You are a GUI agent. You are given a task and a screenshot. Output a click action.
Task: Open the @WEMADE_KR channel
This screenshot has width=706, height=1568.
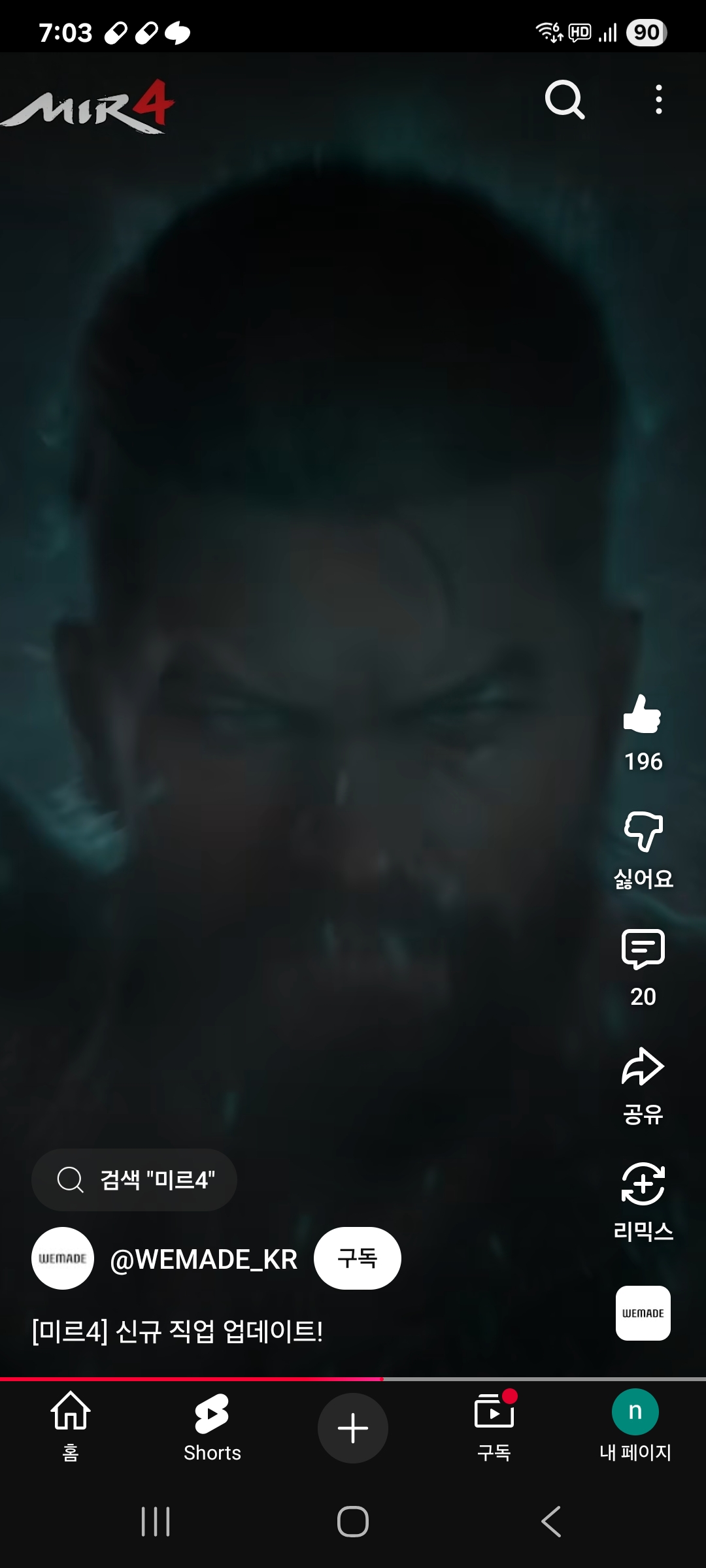pyautogui.click(x=203, y=1259)
